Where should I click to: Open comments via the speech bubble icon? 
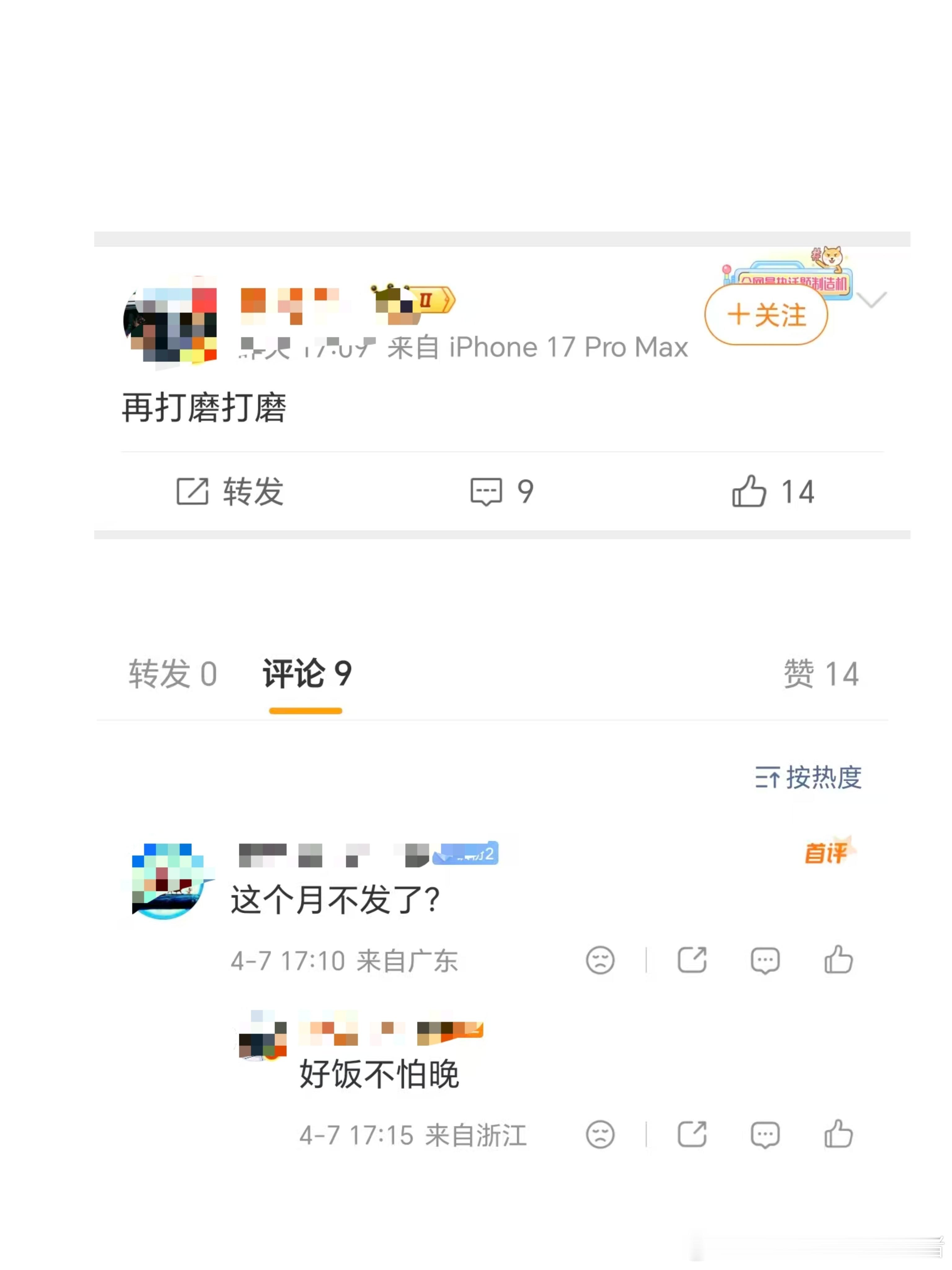pos(487,491)
